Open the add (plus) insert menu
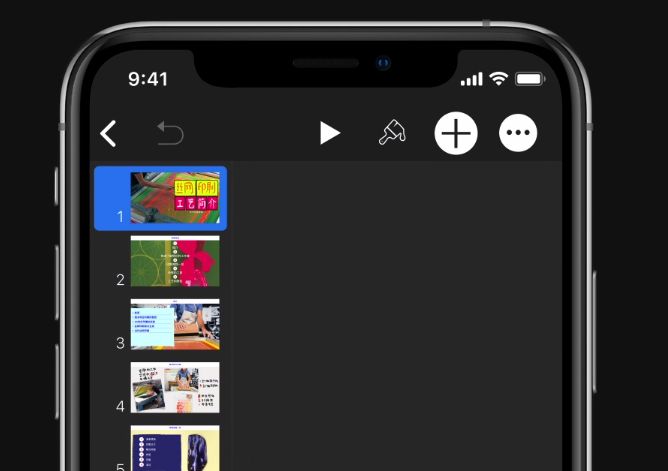The width and height of the screenshot is (668, 471). (456, 133)
